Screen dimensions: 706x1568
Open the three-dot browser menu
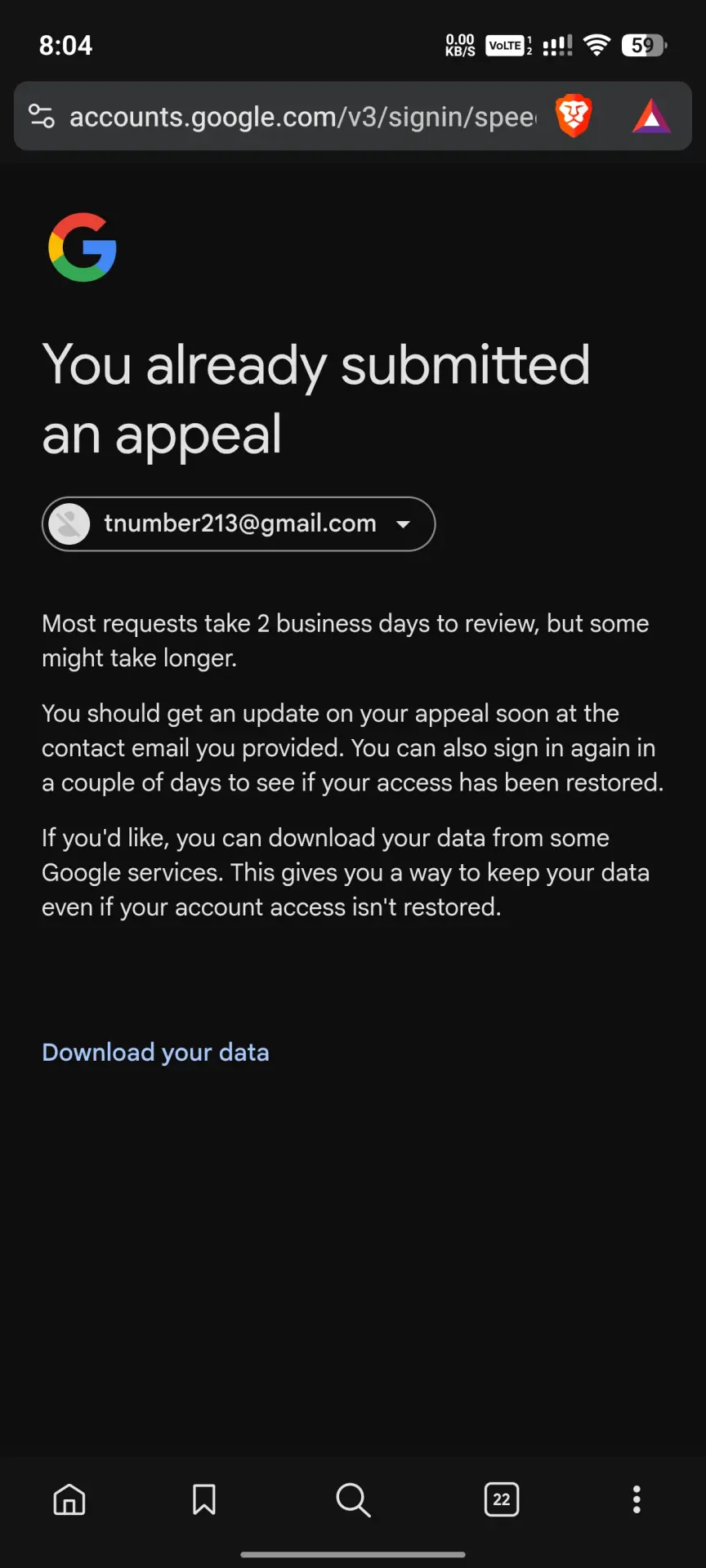(637, 1499)
